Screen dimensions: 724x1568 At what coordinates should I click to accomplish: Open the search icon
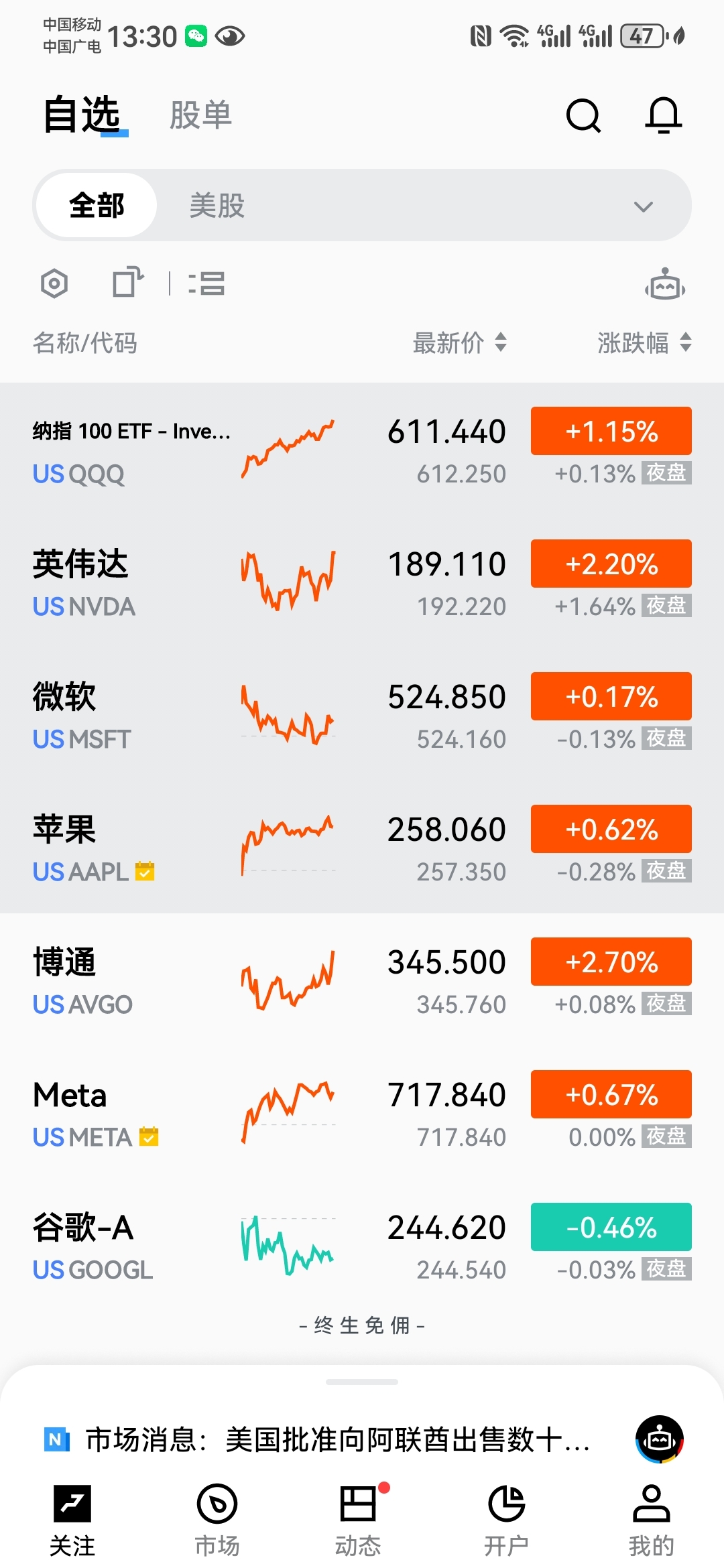[x=583, y=116]
